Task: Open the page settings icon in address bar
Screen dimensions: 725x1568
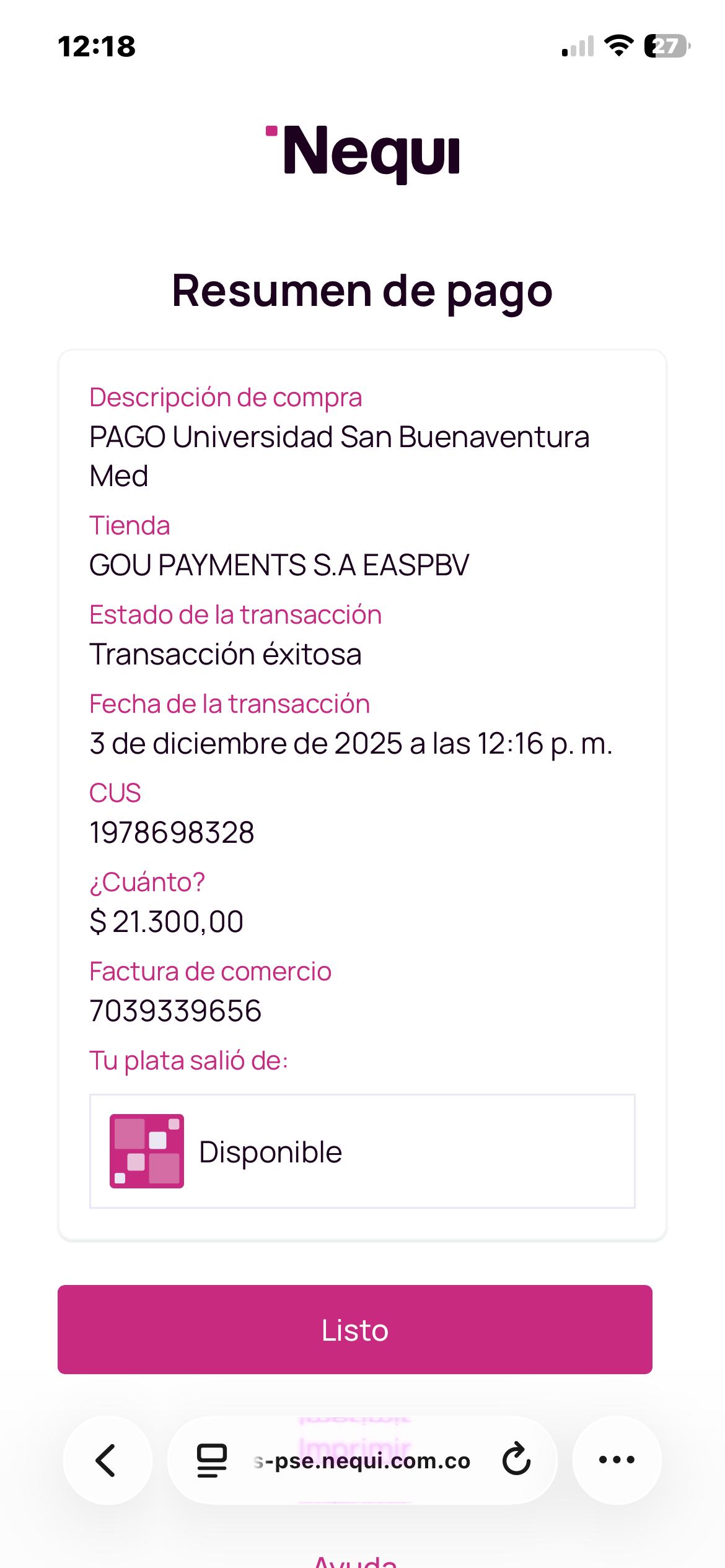Action: pyautogui.click(x=211, y=1460)
